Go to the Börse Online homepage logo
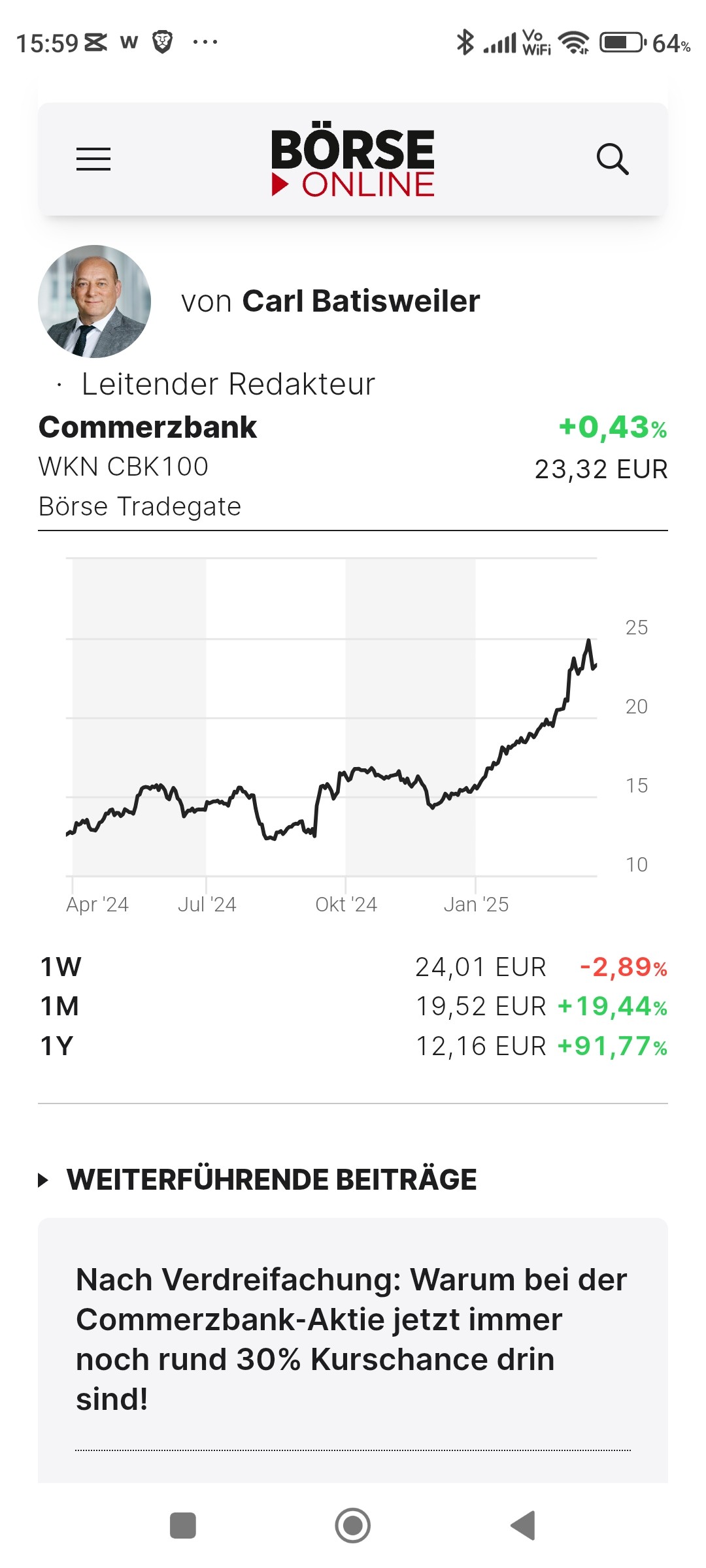 coord(353,162)
